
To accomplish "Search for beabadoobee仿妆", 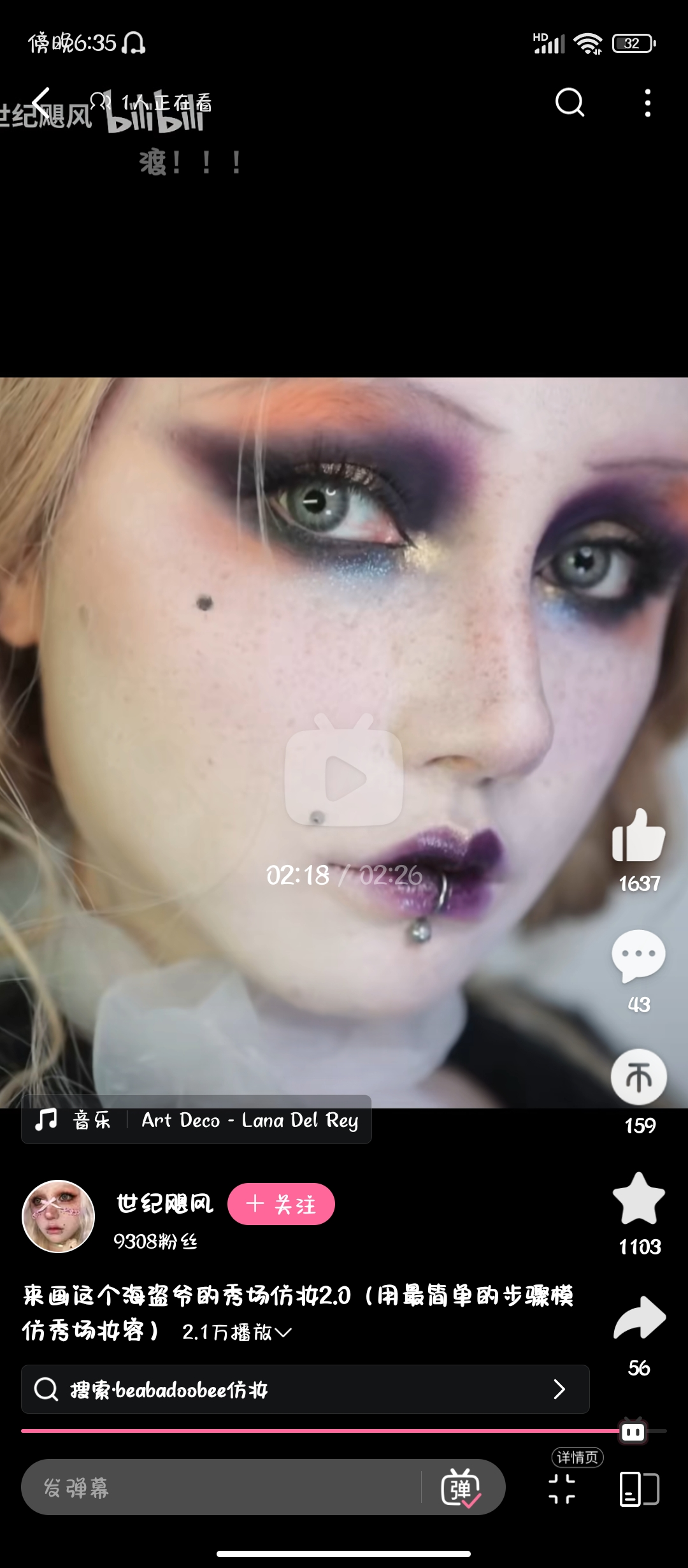I will pos(305,1390).
